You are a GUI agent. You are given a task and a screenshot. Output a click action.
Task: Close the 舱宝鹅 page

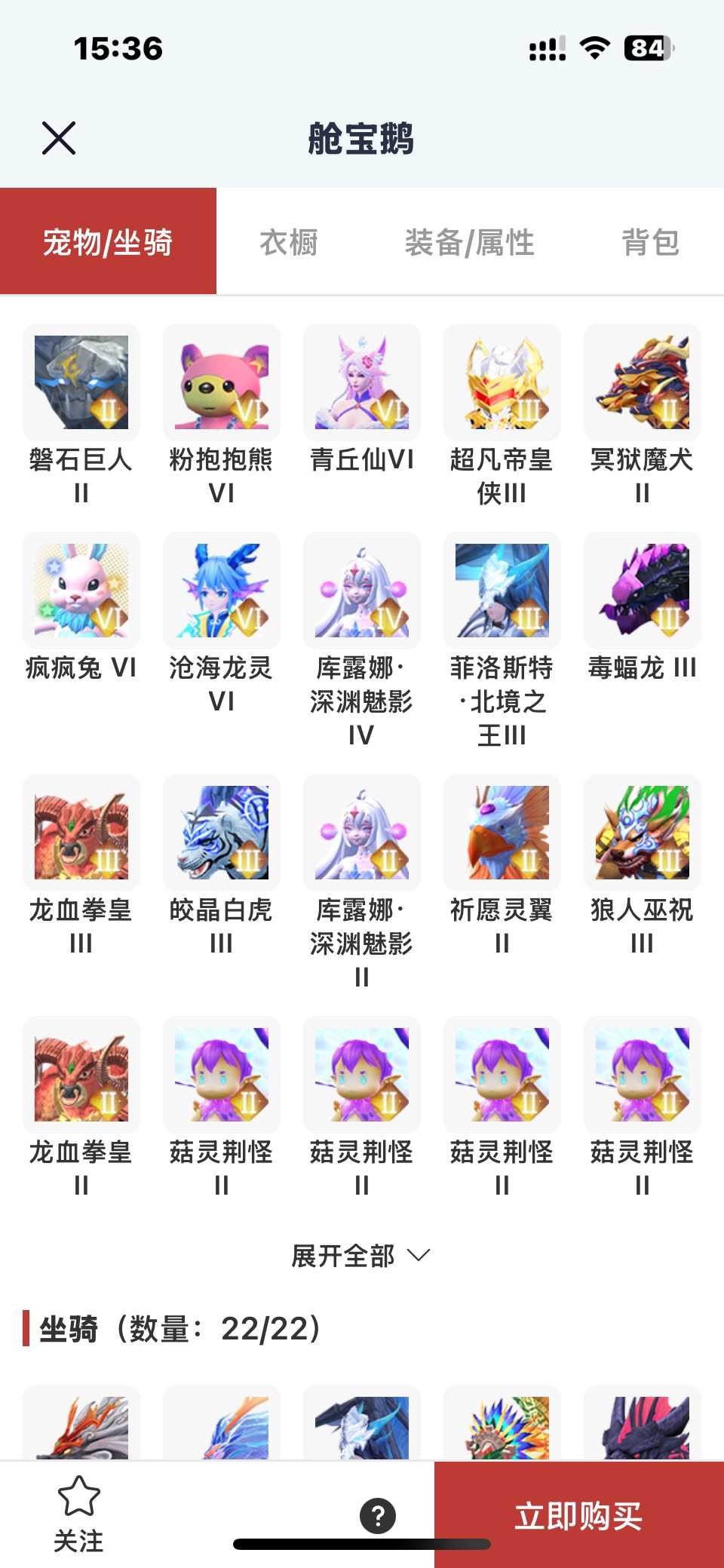[59, 138]
